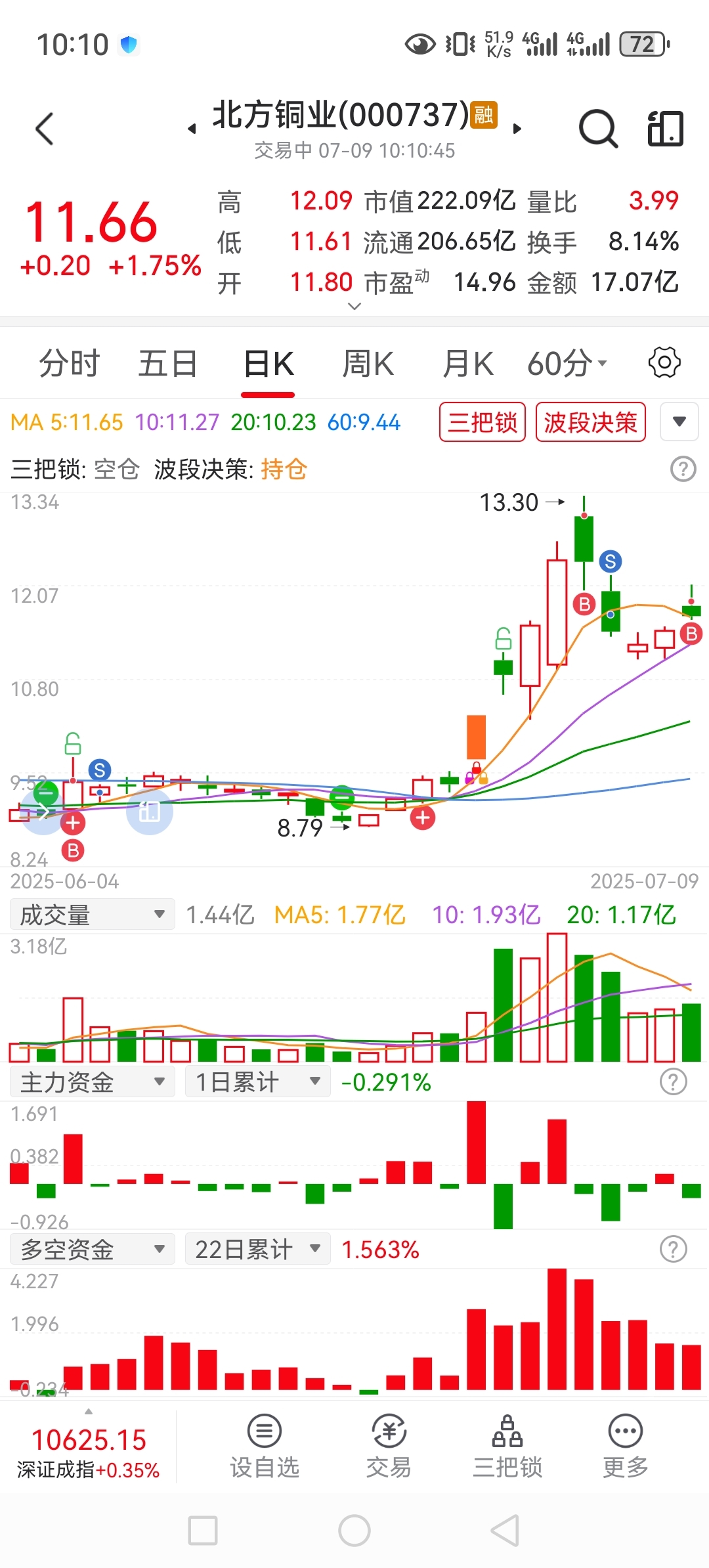
Task: Open the 深证成指 index ticker
Action: point(89,1452)
